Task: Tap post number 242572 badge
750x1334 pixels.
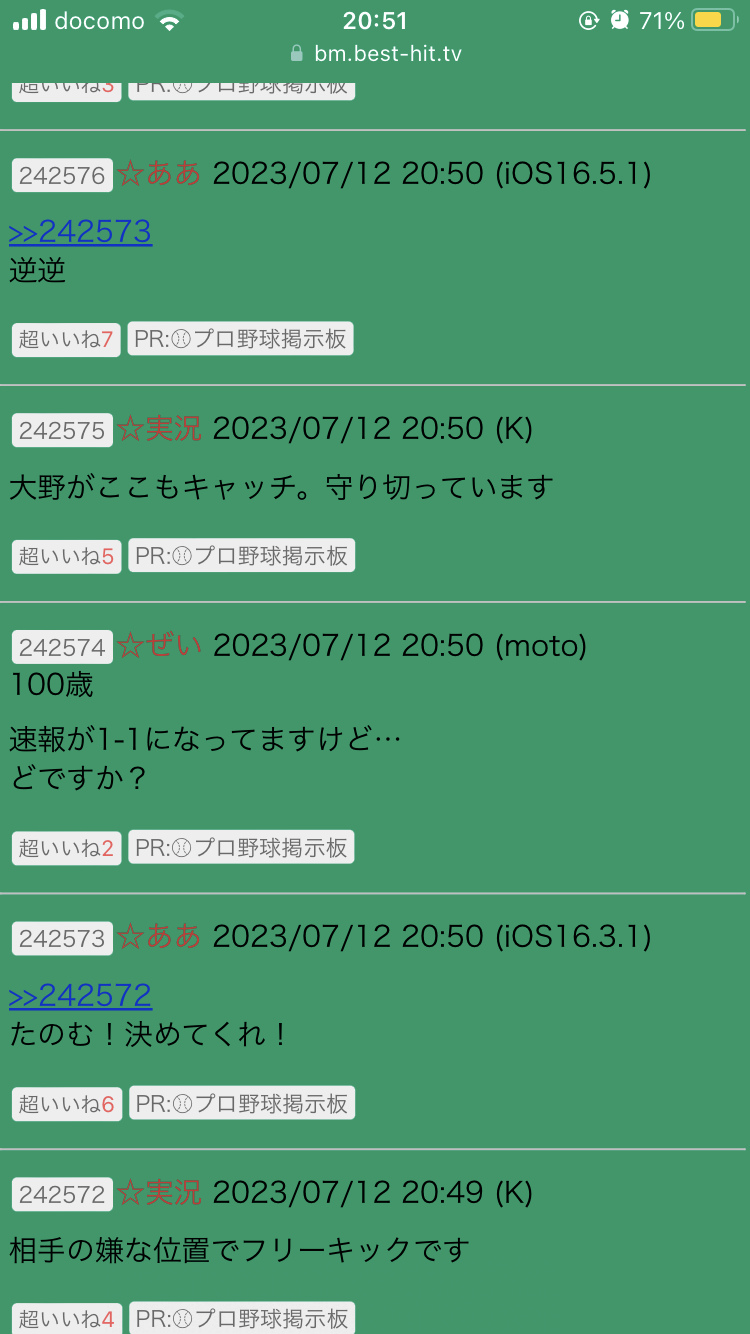Action: pyautogui.click(x=62, y=1195)
